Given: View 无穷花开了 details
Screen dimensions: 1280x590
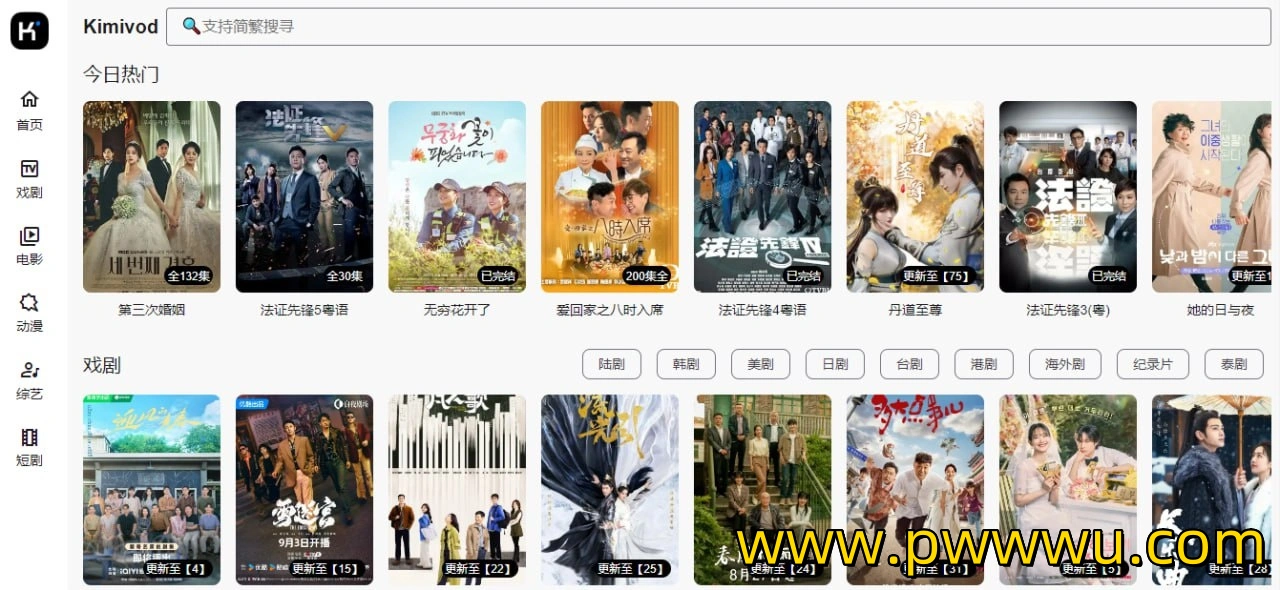Looking at the screenshot, I should [457, 197].
